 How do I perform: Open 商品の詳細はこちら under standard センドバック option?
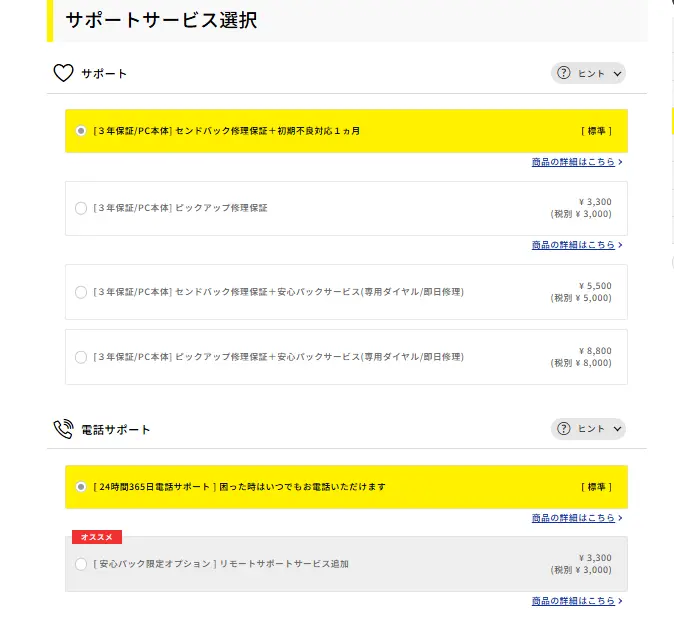tap(576, 161)
